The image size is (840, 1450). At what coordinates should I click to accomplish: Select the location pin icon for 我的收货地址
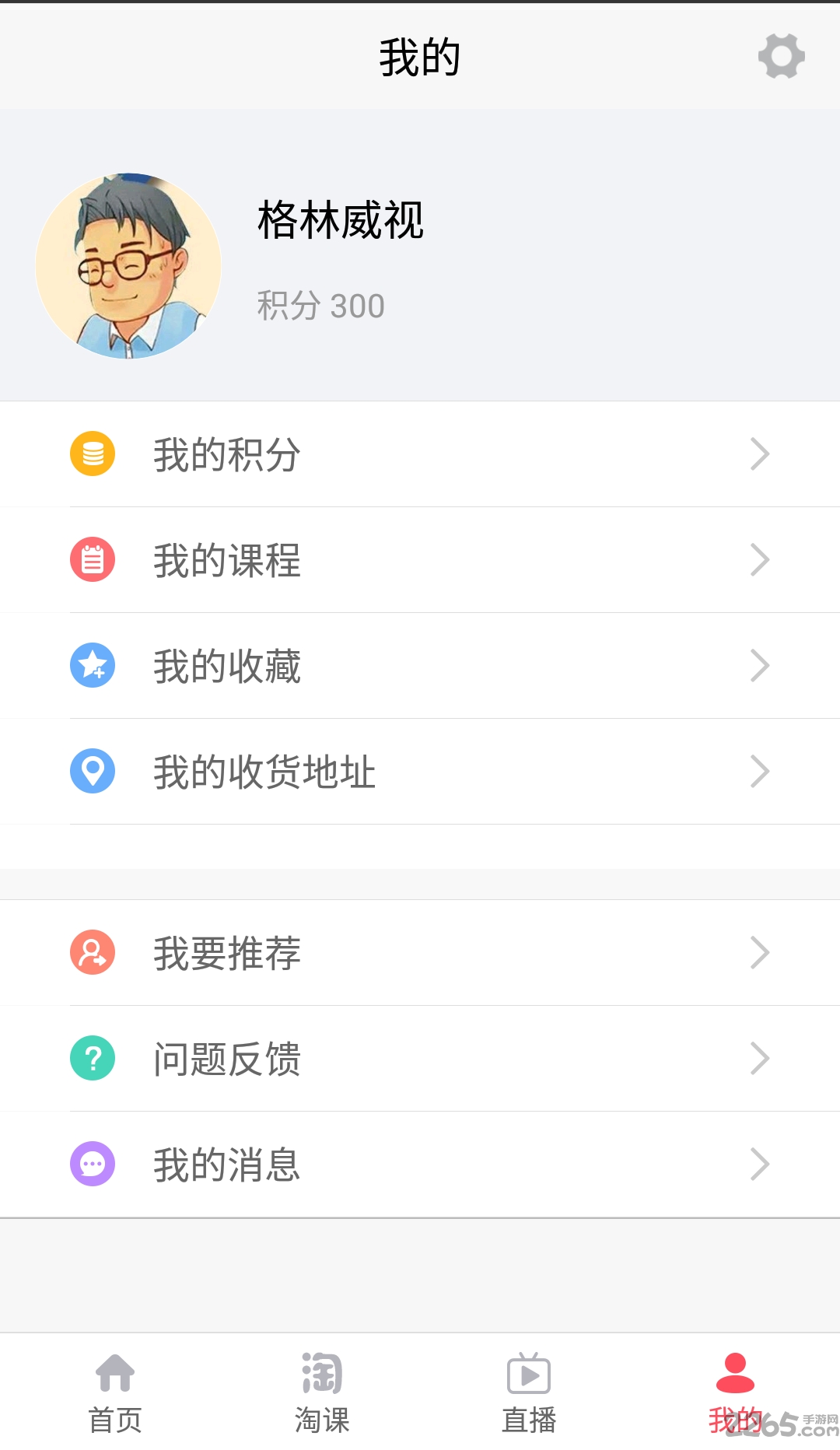pyautogui.click(x=93, y=771)
